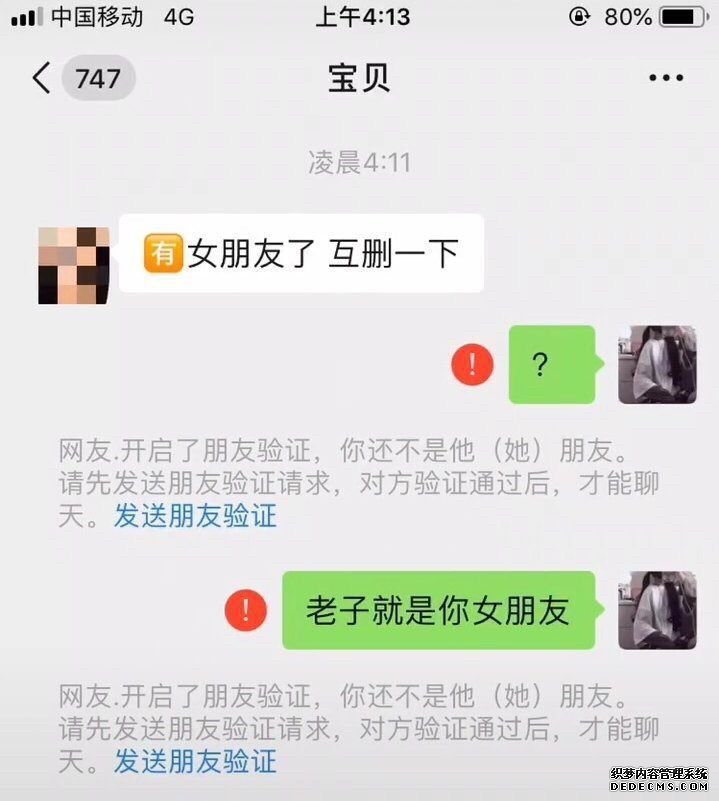The height and width of the screenshot is (801, 719).
Task: Go back to the chat list
Action: 42,78
